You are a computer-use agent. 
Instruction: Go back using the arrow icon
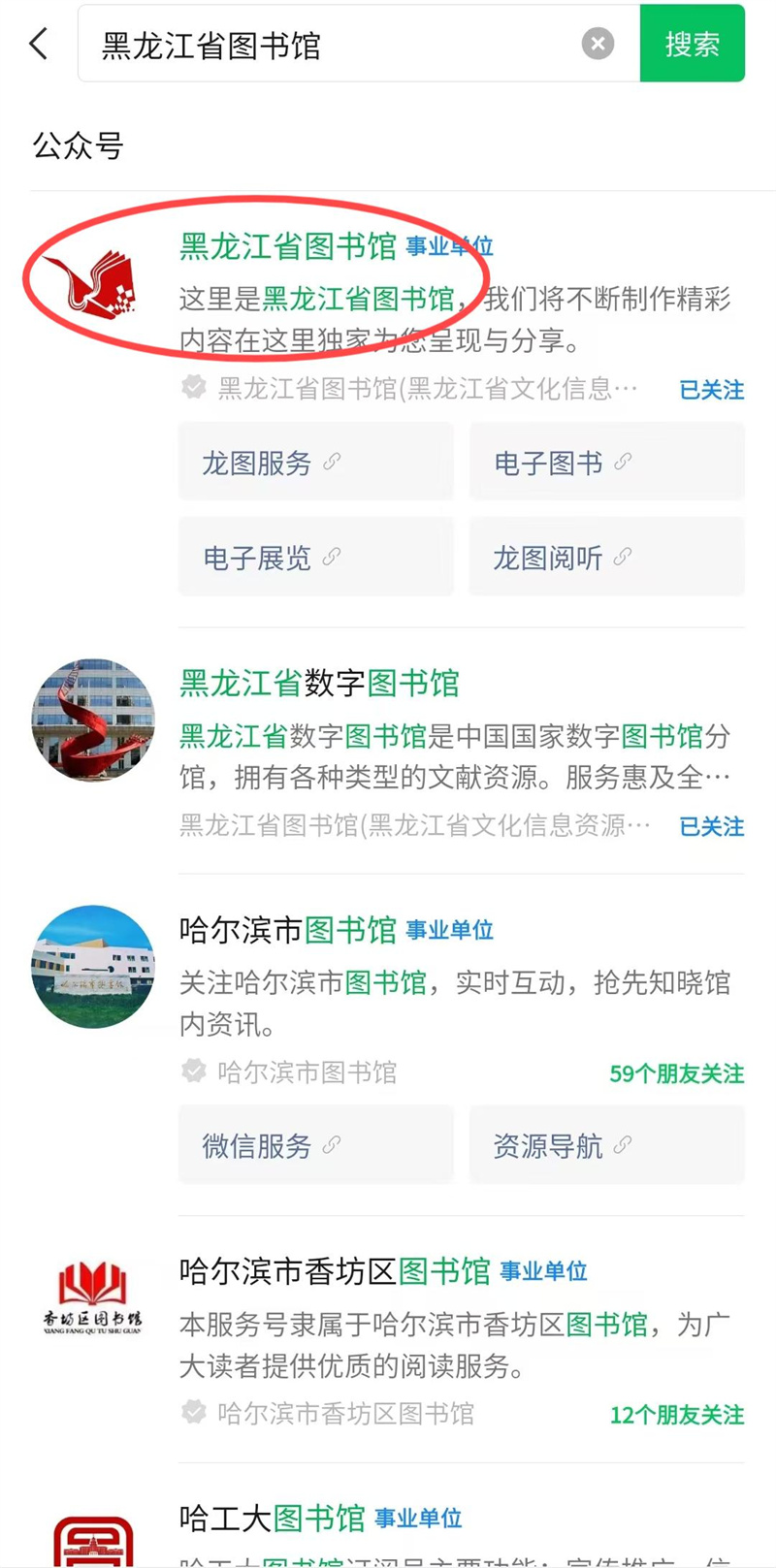pyautogui.click(x=39, y=44)
